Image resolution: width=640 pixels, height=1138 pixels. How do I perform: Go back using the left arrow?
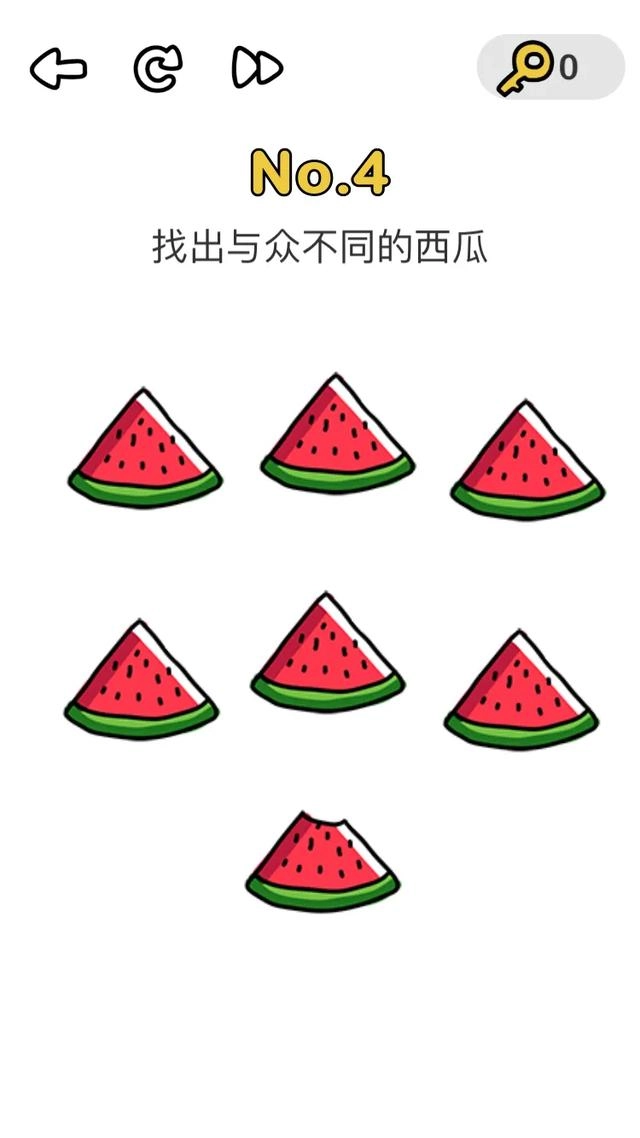[x=58, y=69]
